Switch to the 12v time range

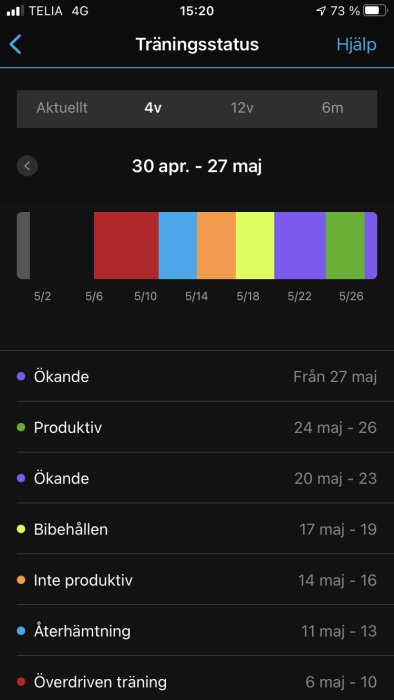pyautogui.click(x=242, y=108)
